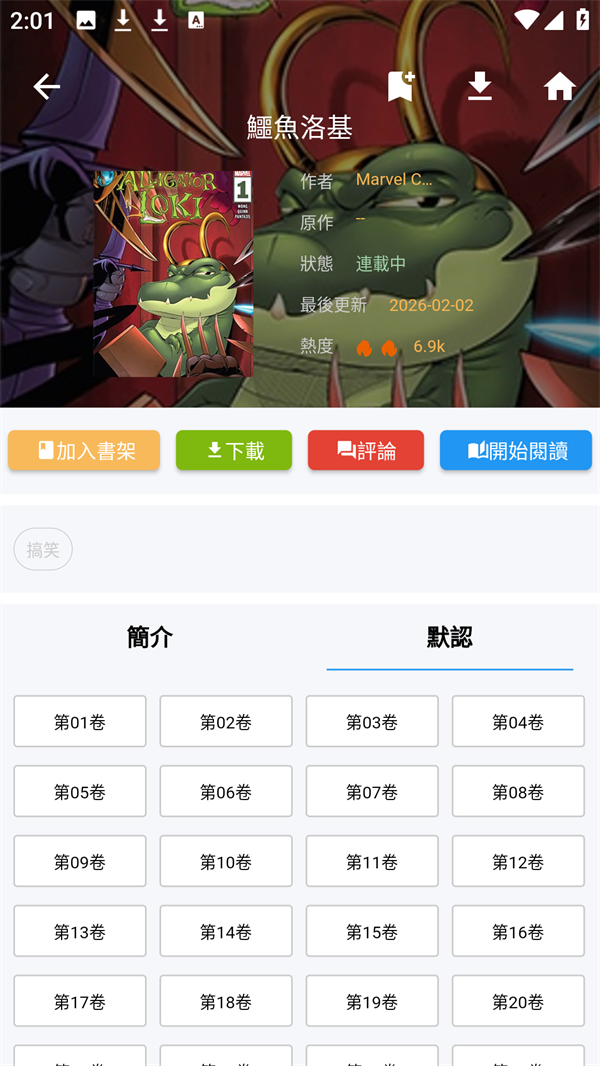600x1066 pixels.
Task: Open volume 第06卷
Action: click(x=226, y=791)
